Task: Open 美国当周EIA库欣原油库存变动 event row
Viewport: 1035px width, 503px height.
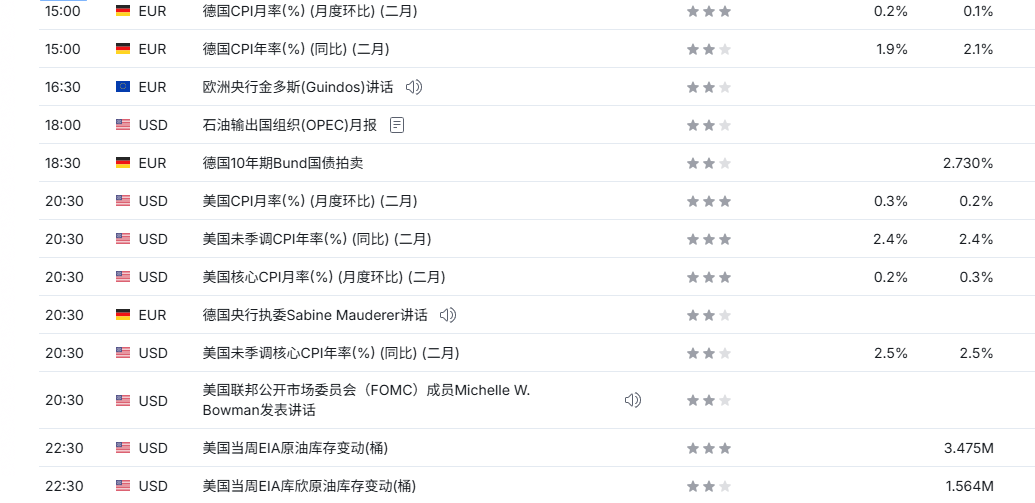Action: pyautogui.click(x=309, y=486)
